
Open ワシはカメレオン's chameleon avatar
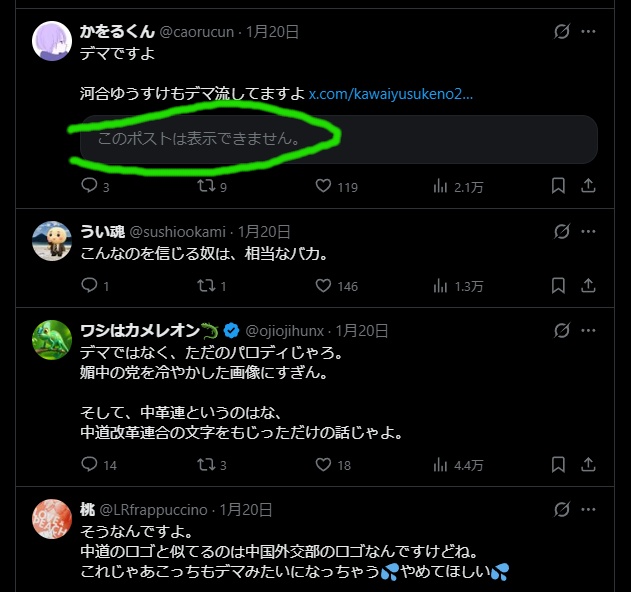pos(51,339)
